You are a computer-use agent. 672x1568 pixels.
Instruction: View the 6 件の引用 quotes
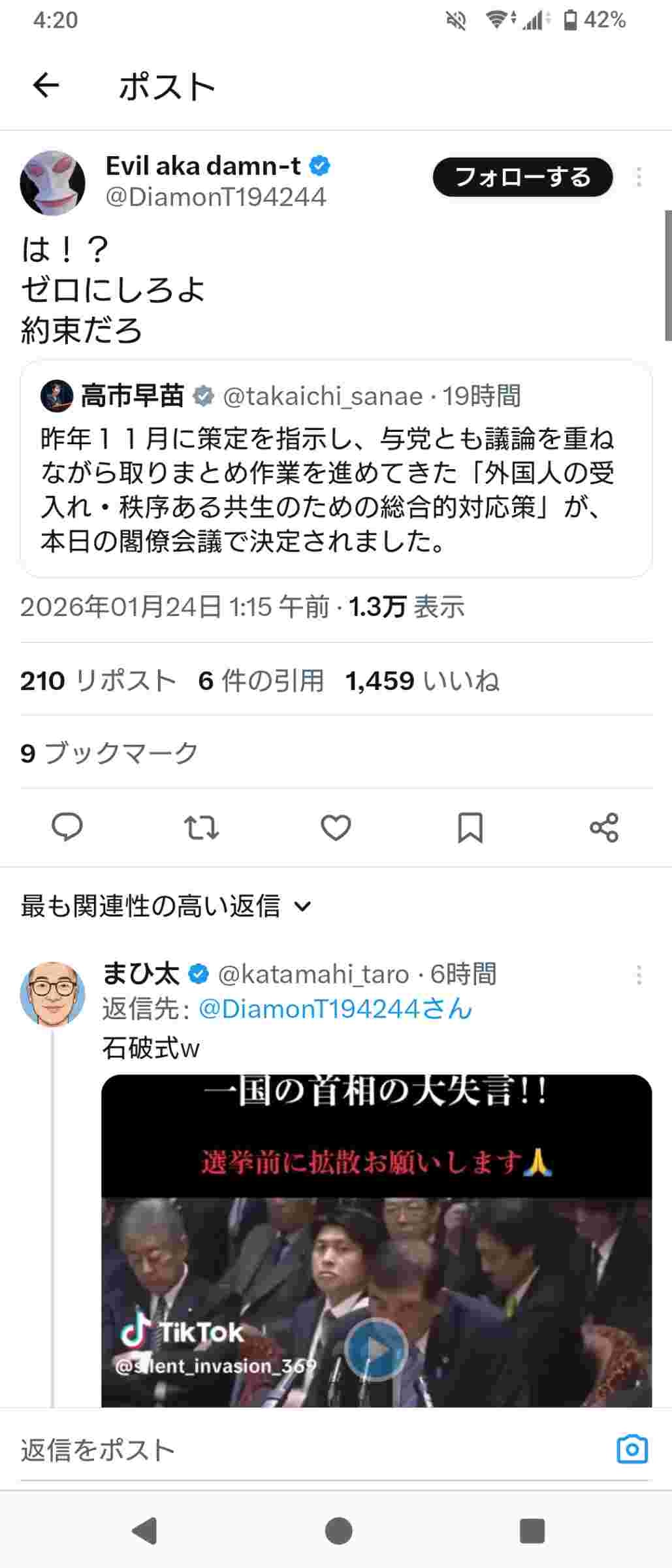[x=261, y=681]
